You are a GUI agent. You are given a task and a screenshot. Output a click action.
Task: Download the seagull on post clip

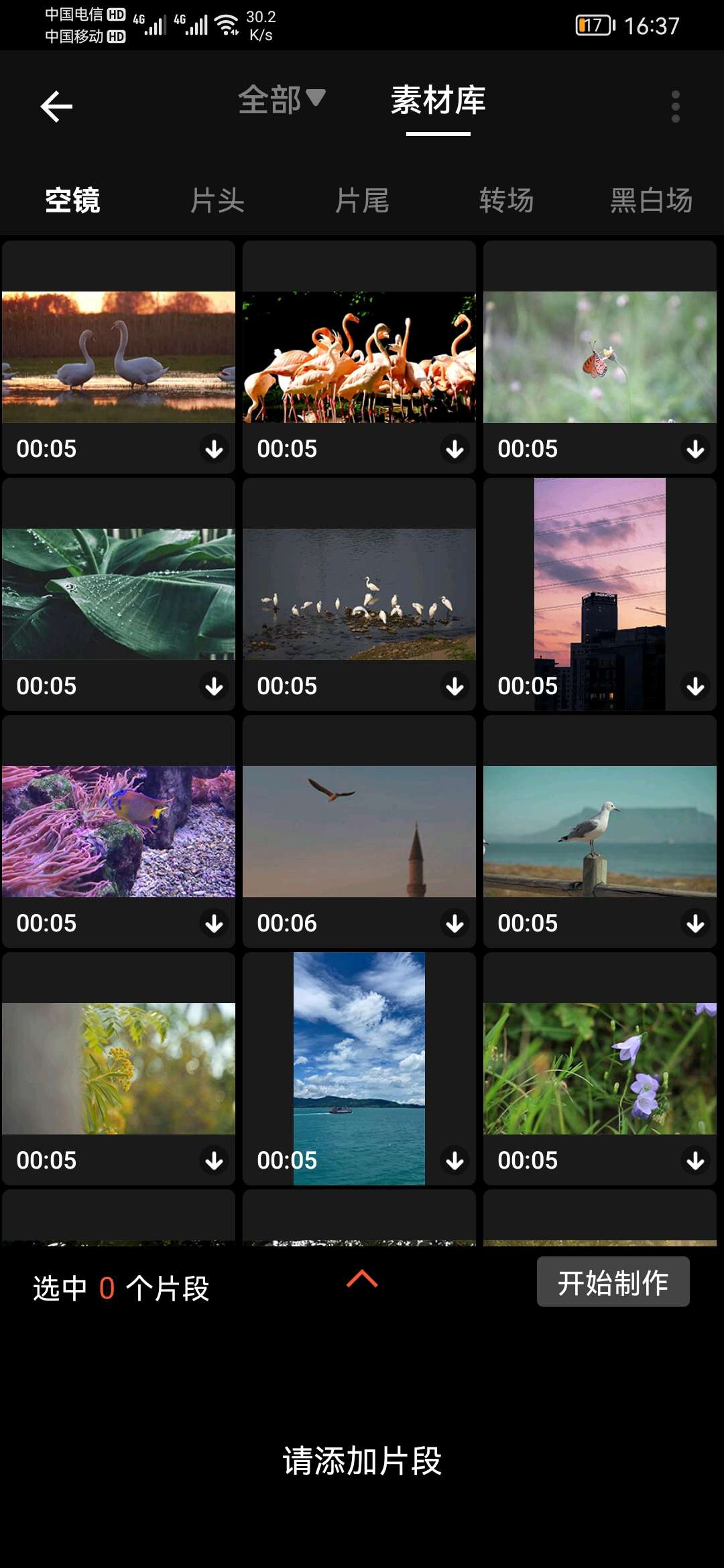(695, 923)
